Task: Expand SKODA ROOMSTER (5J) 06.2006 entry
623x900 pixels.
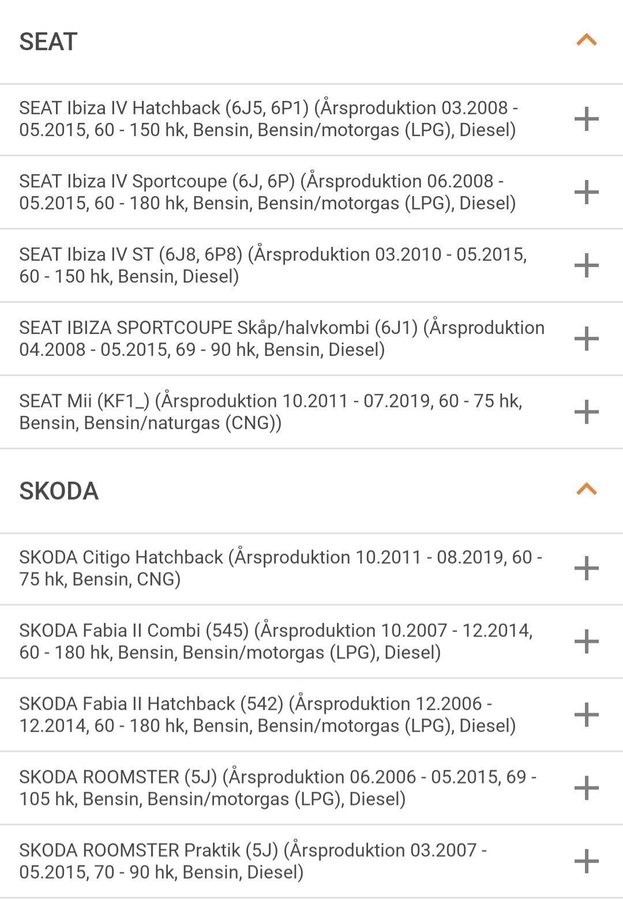Action: [x=586, y=788]
